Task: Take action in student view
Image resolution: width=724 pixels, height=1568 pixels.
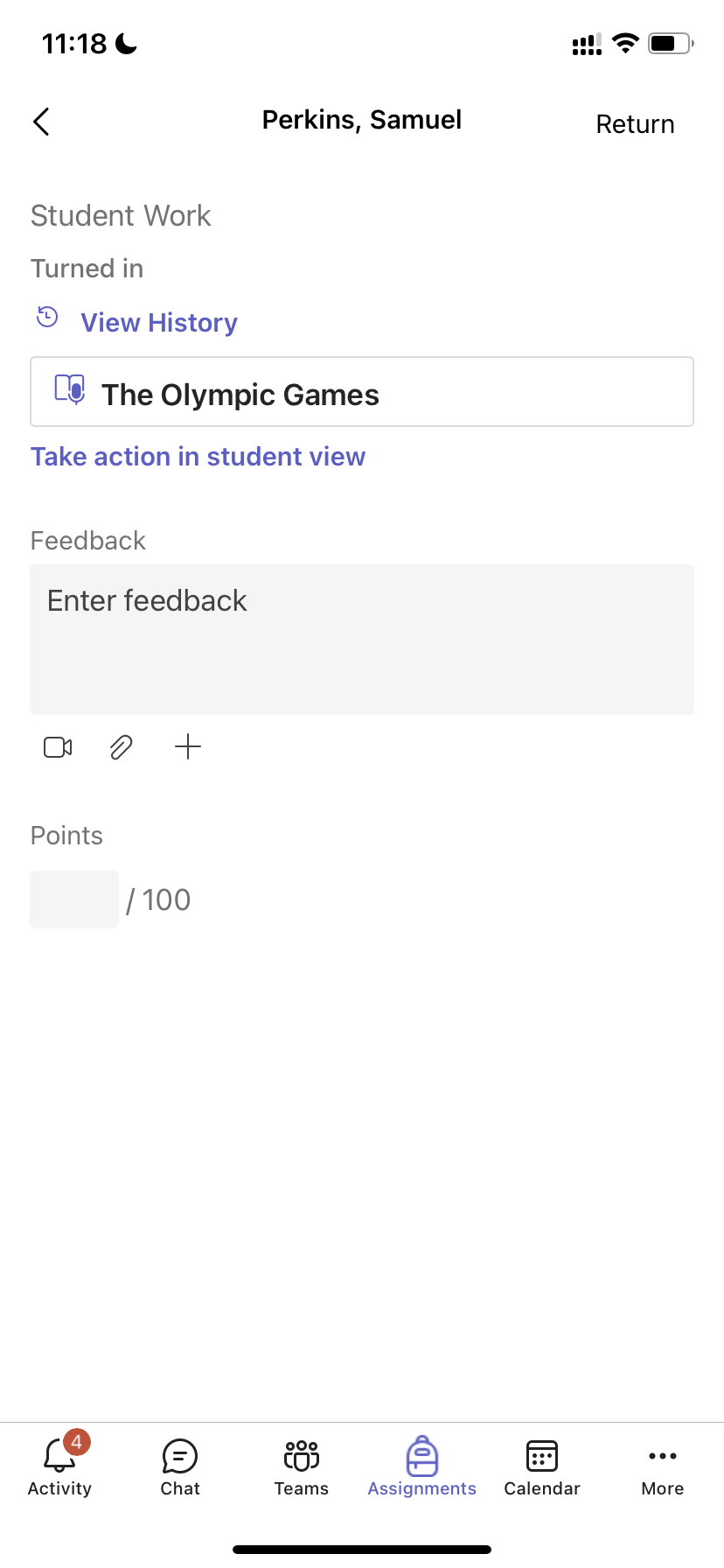Action: [198, 456]
